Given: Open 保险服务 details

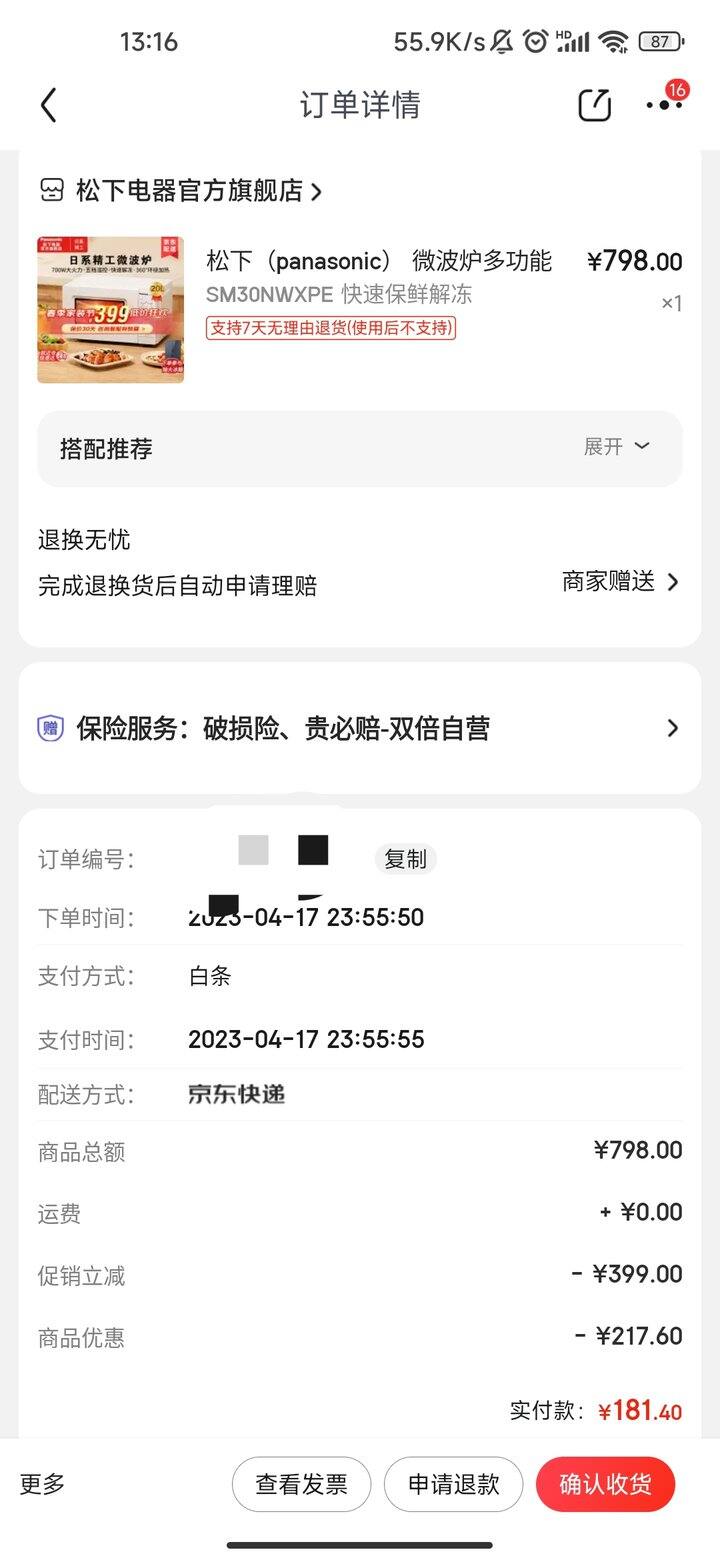Looking at the screenshot, I should pos(360,728).
